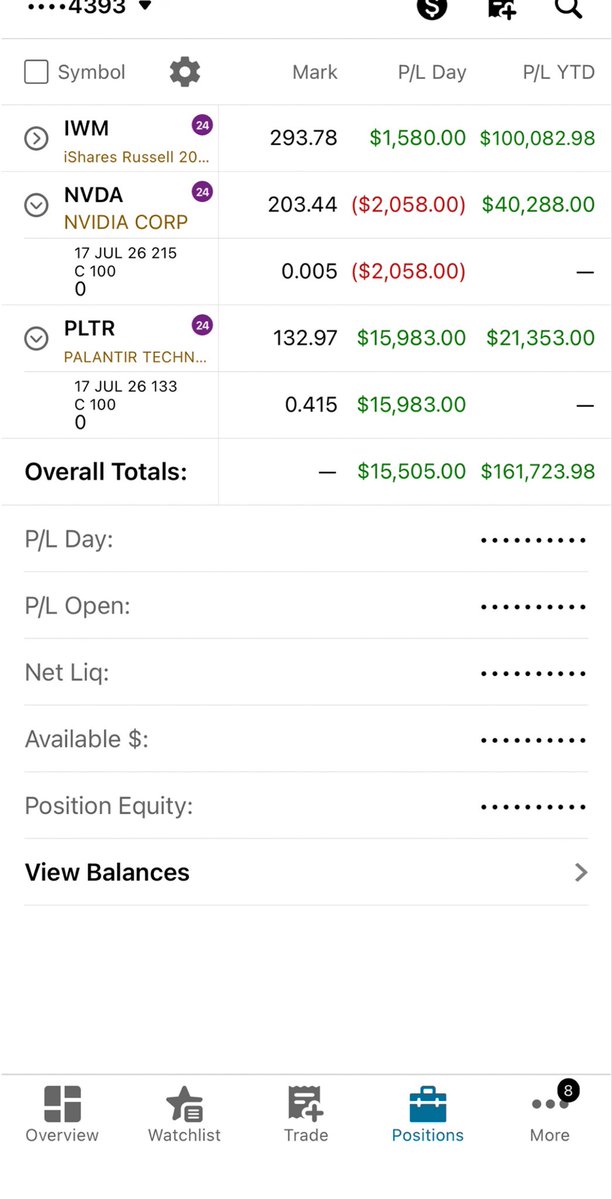Switch to the Watchlist tab
This screenshot has height=1199, width=612.
[x=184, y=1114]
